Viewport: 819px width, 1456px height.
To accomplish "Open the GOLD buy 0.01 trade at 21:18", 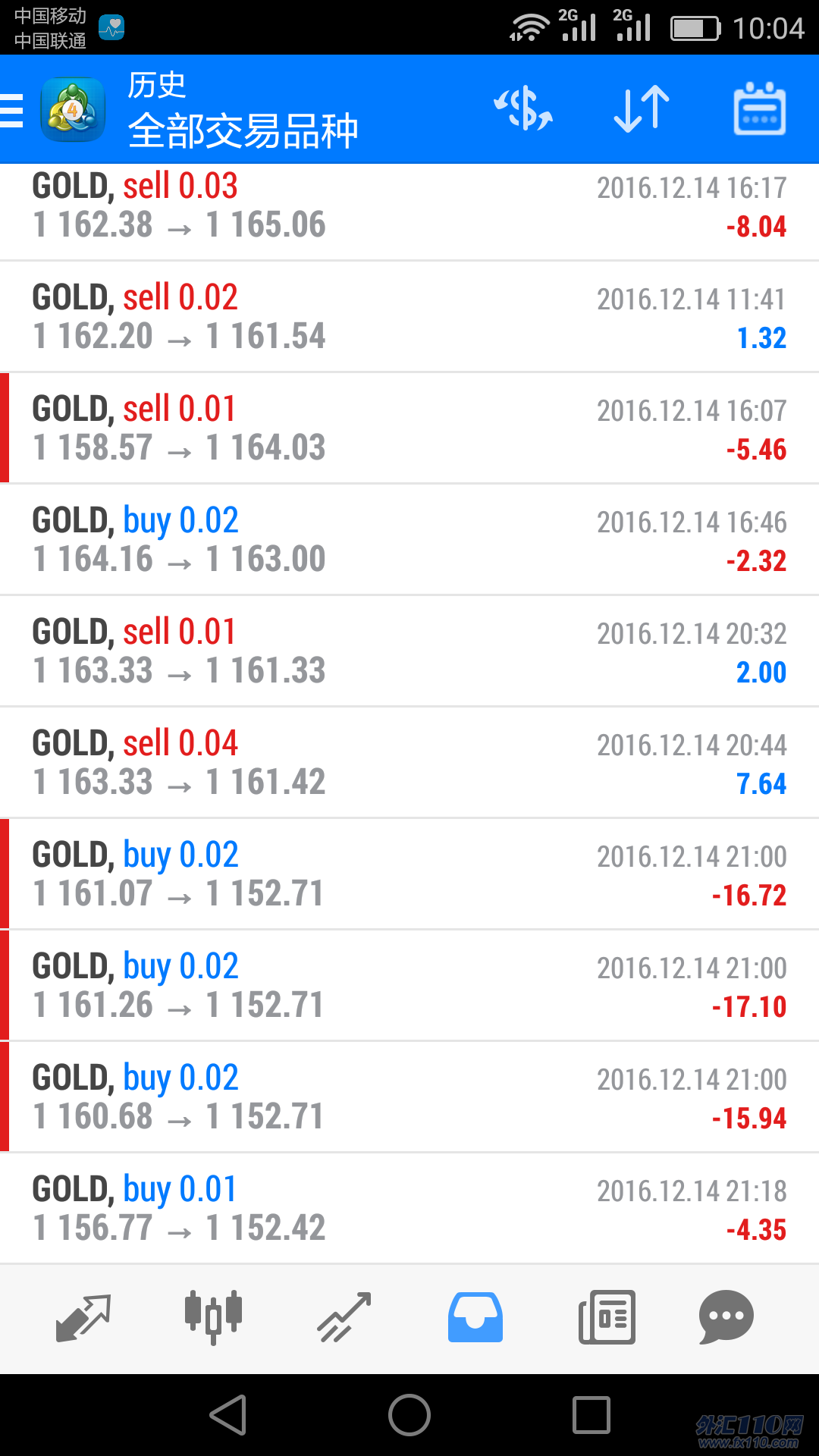I will tap(409, 1209).
